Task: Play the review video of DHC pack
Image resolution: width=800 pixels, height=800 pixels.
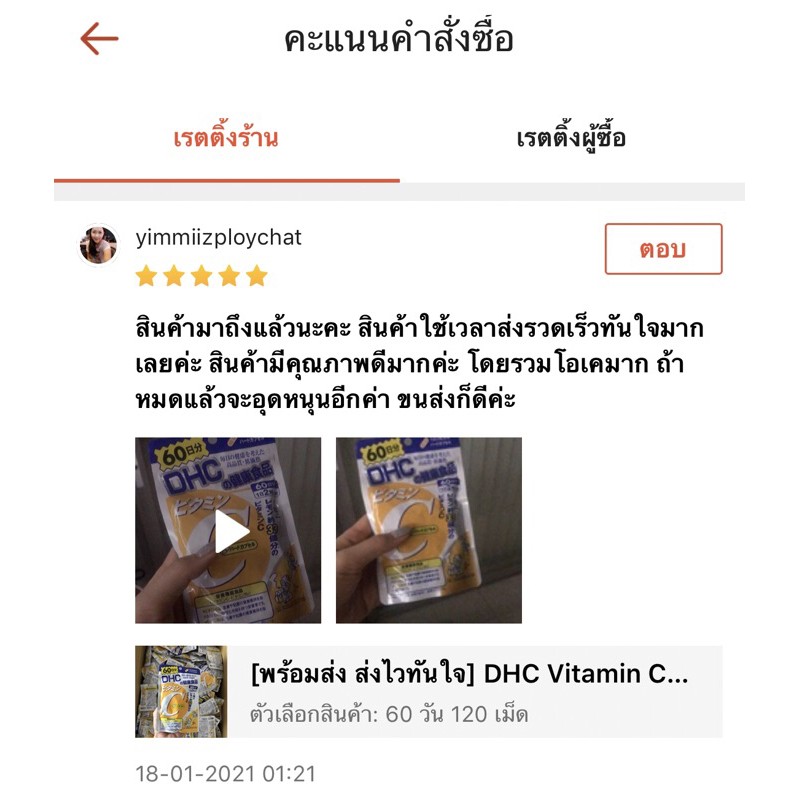Action: tap(228, 530)
